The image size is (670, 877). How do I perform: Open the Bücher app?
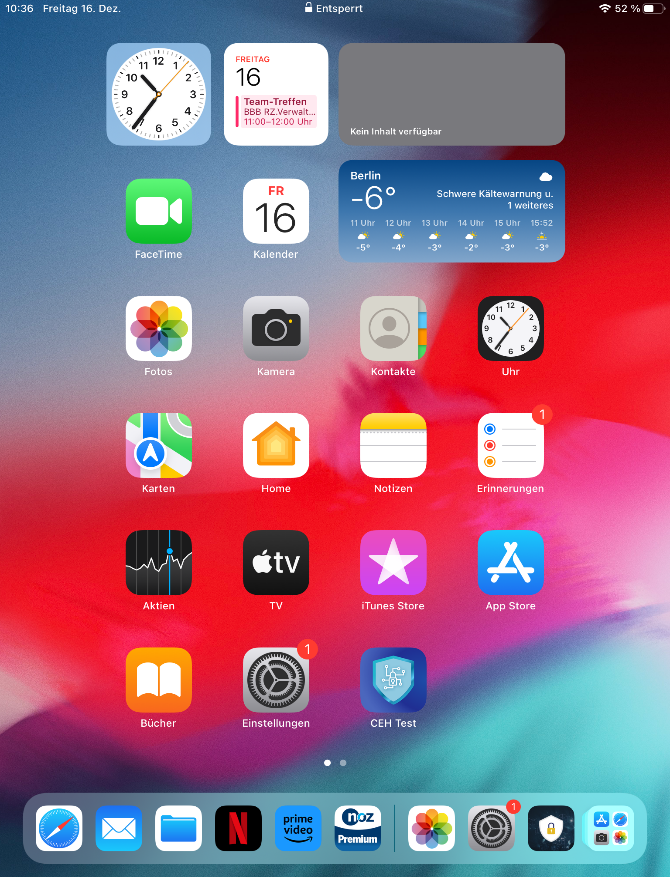[x=158, y=679]
